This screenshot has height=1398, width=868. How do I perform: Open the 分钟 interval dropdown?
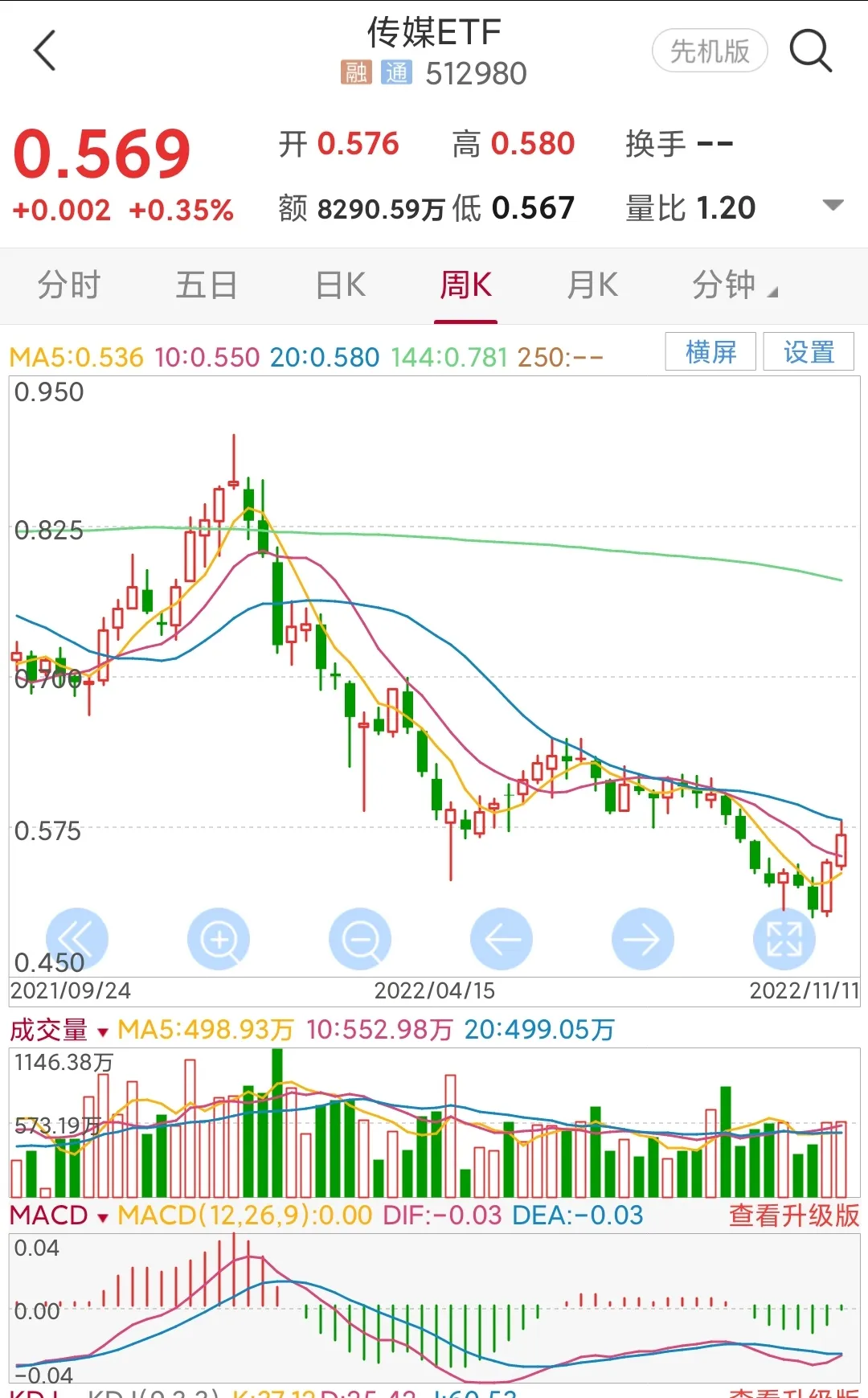click(x=733, y=285)
